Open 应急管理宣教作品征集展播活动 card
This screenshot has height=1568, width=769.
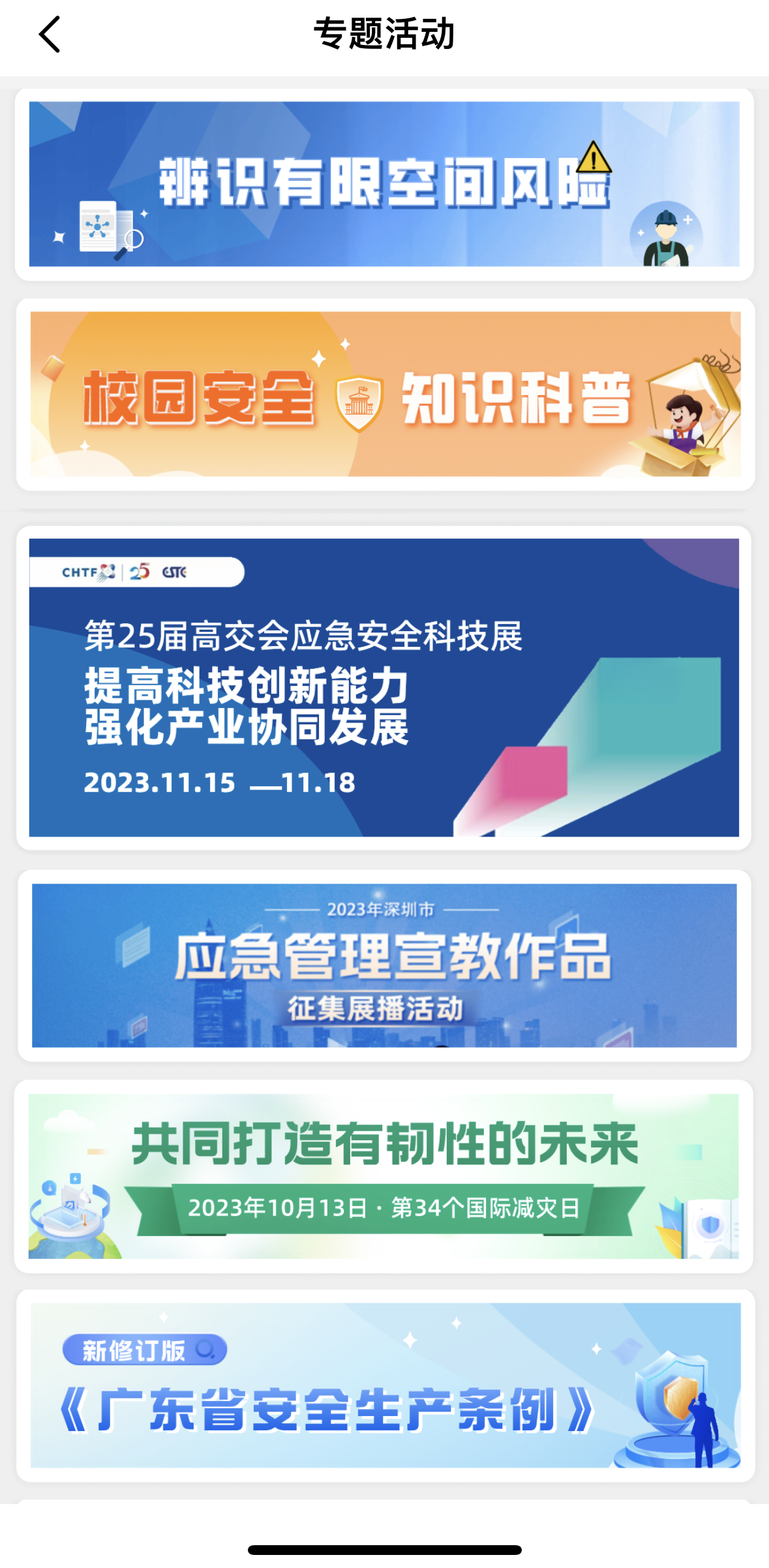click(384, 965)
